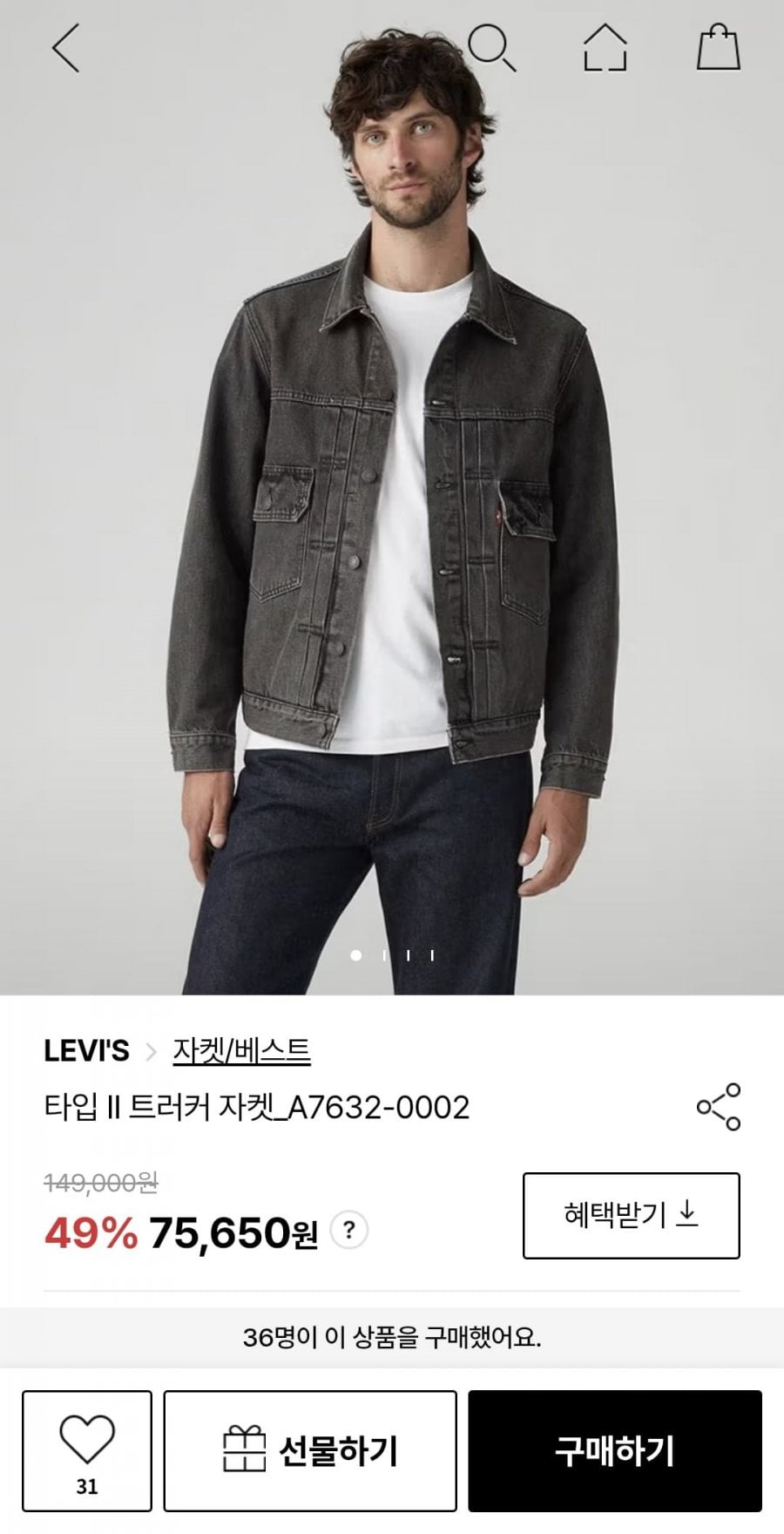Like this product with the heart
Image resolution: width=784 pixels, height=1534 pixels.
coord(87,1450)
